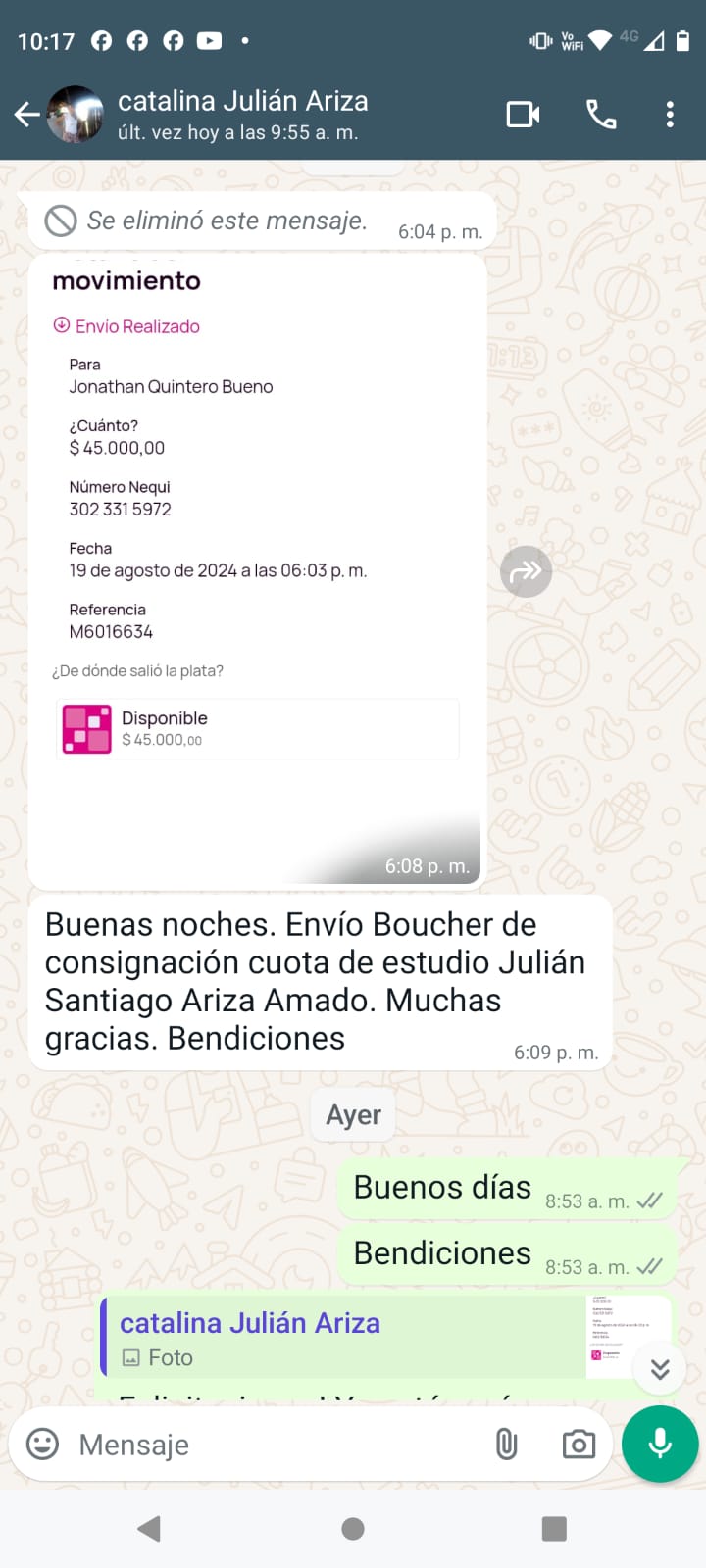Viewport: 706px width, 1568px height.
Task: Forward the Nequi receipt image
Action: tap(527, 571)
